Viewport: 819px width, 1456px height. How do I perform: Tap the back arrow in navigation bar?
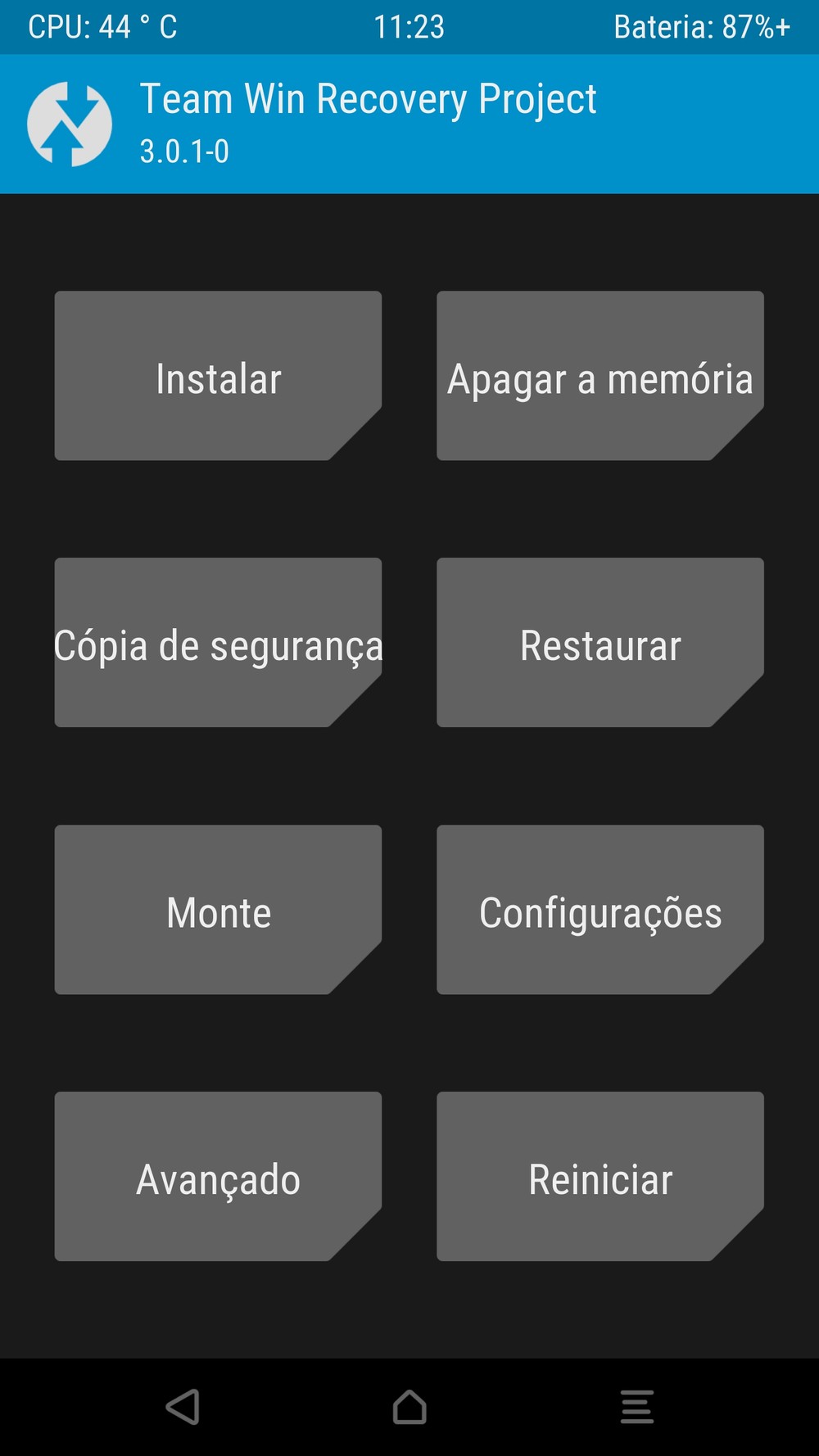pyautogui.click(x=183, y=1407)
